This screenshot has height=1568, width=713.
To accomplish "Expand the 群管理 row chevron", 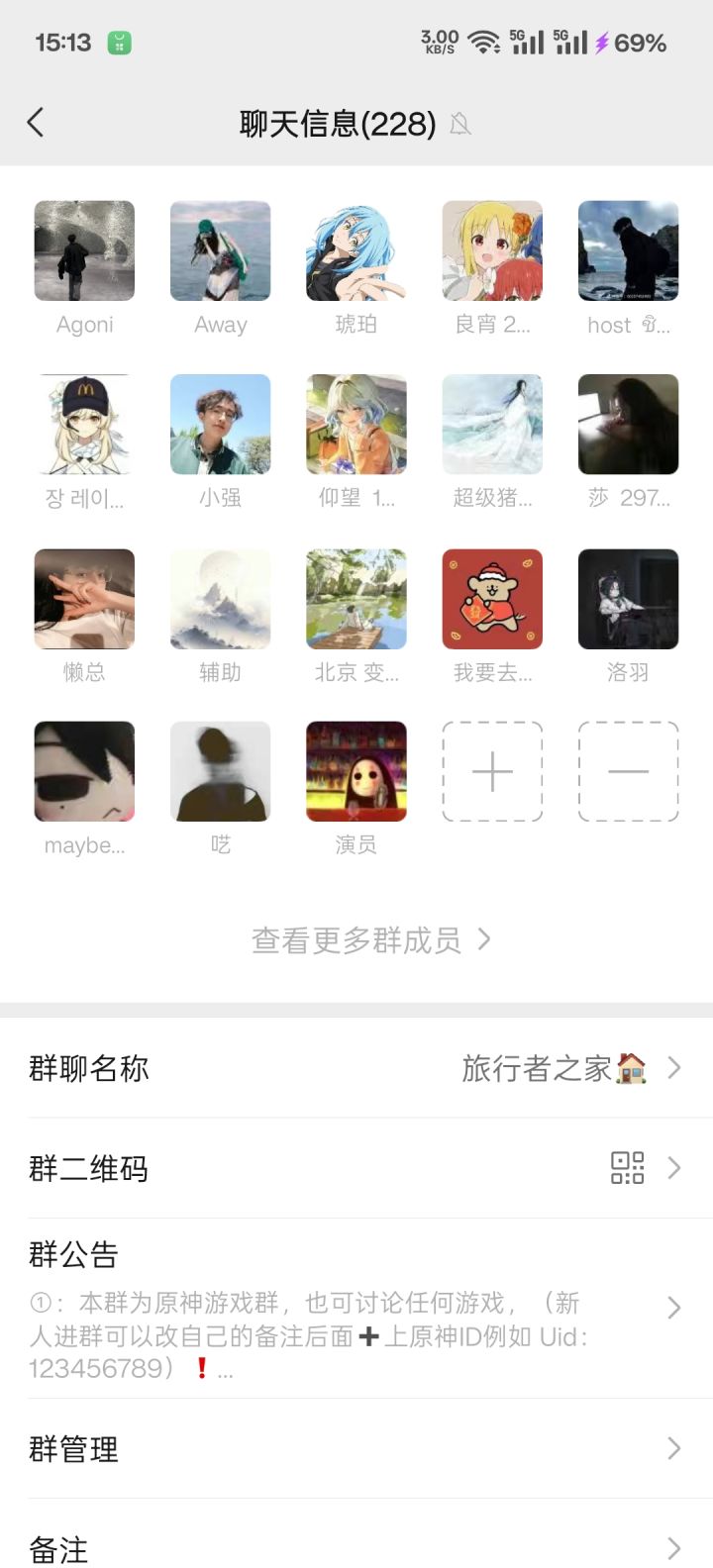I will 674,1448.
